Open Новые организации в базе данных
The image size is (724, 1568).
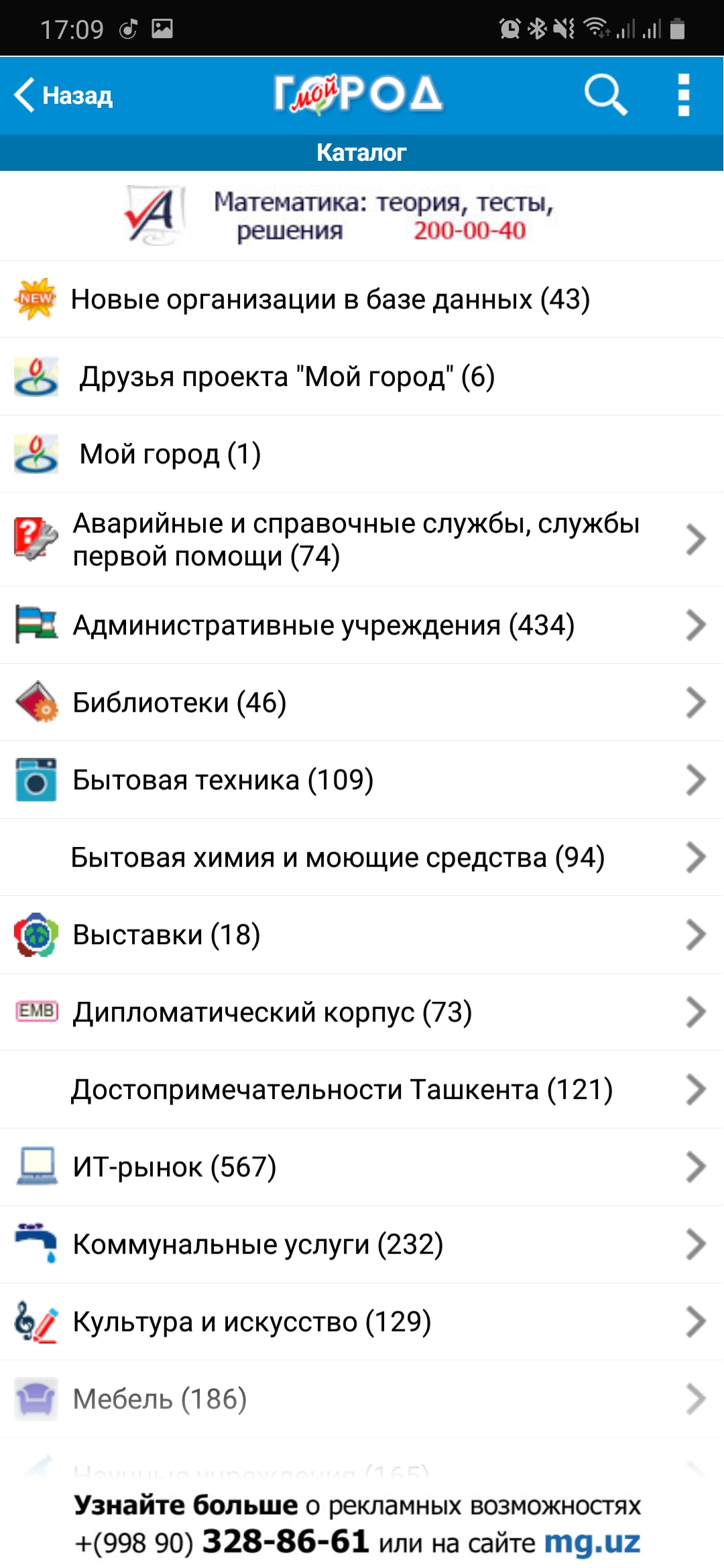point(330,300)
